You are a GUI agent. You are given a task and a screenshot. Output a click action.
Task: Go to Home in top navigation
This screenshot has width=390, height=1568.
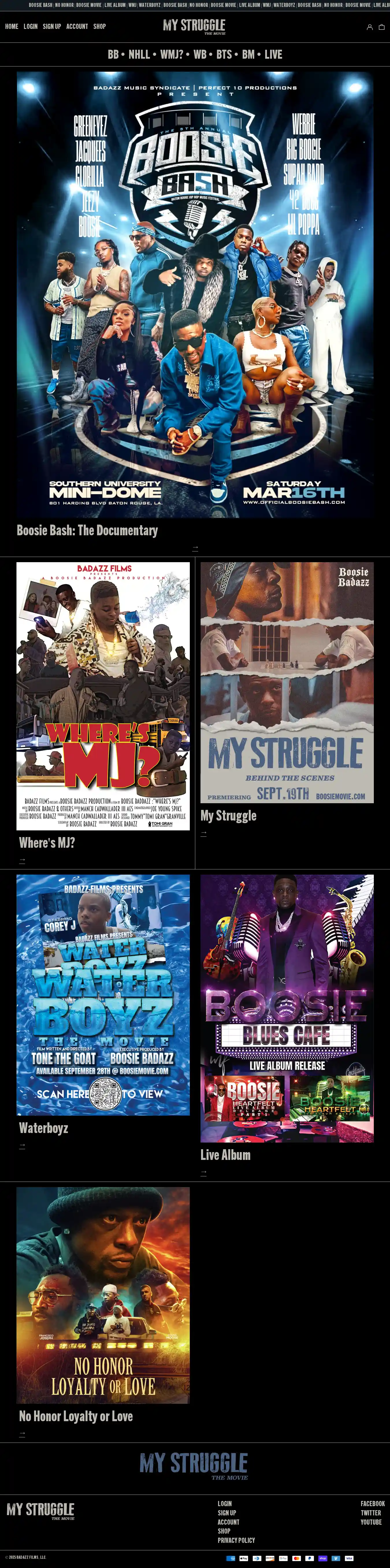[x=12, y=27]
